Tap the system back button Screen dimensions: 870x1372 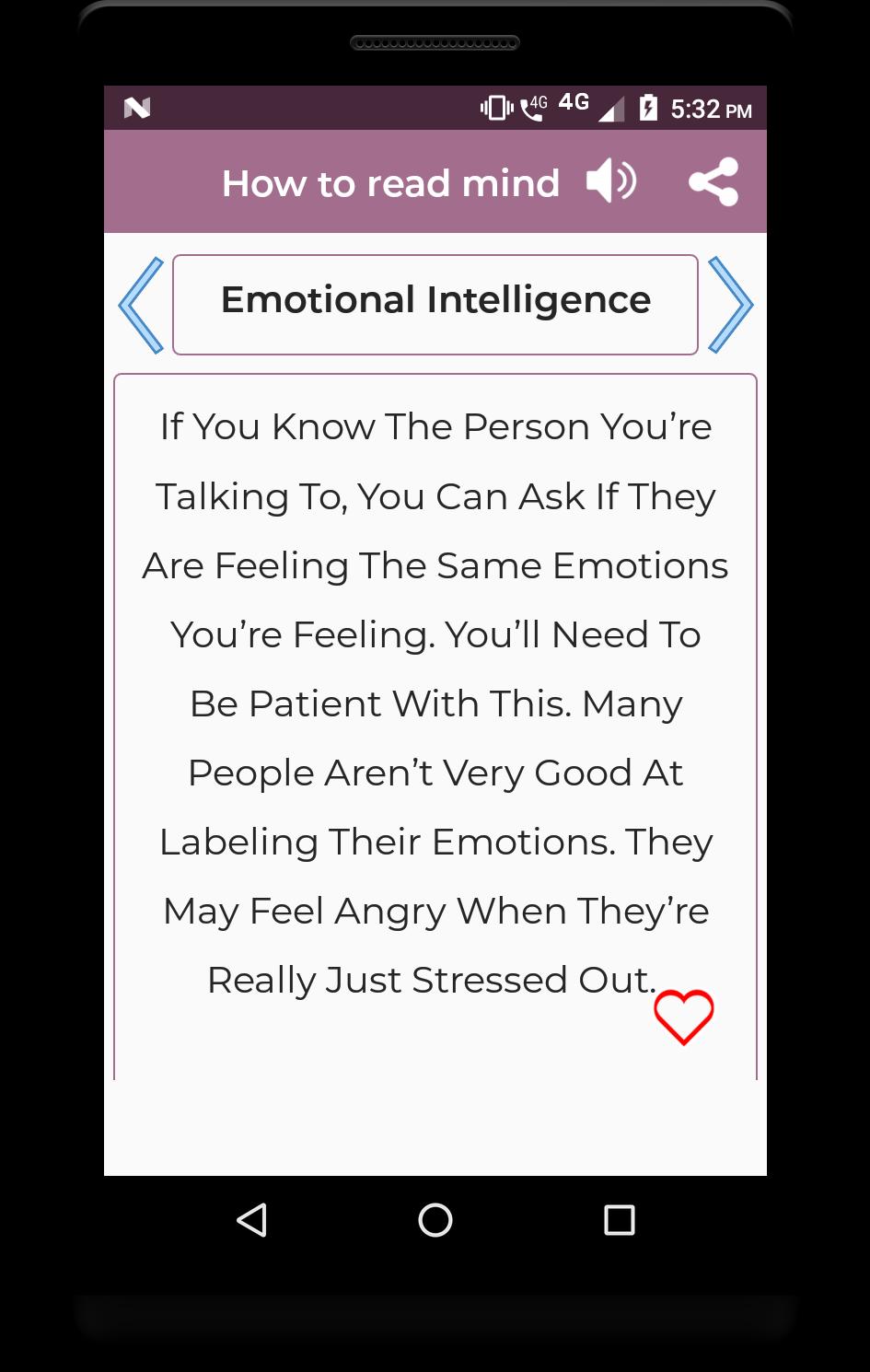[x=251, y=1220]
